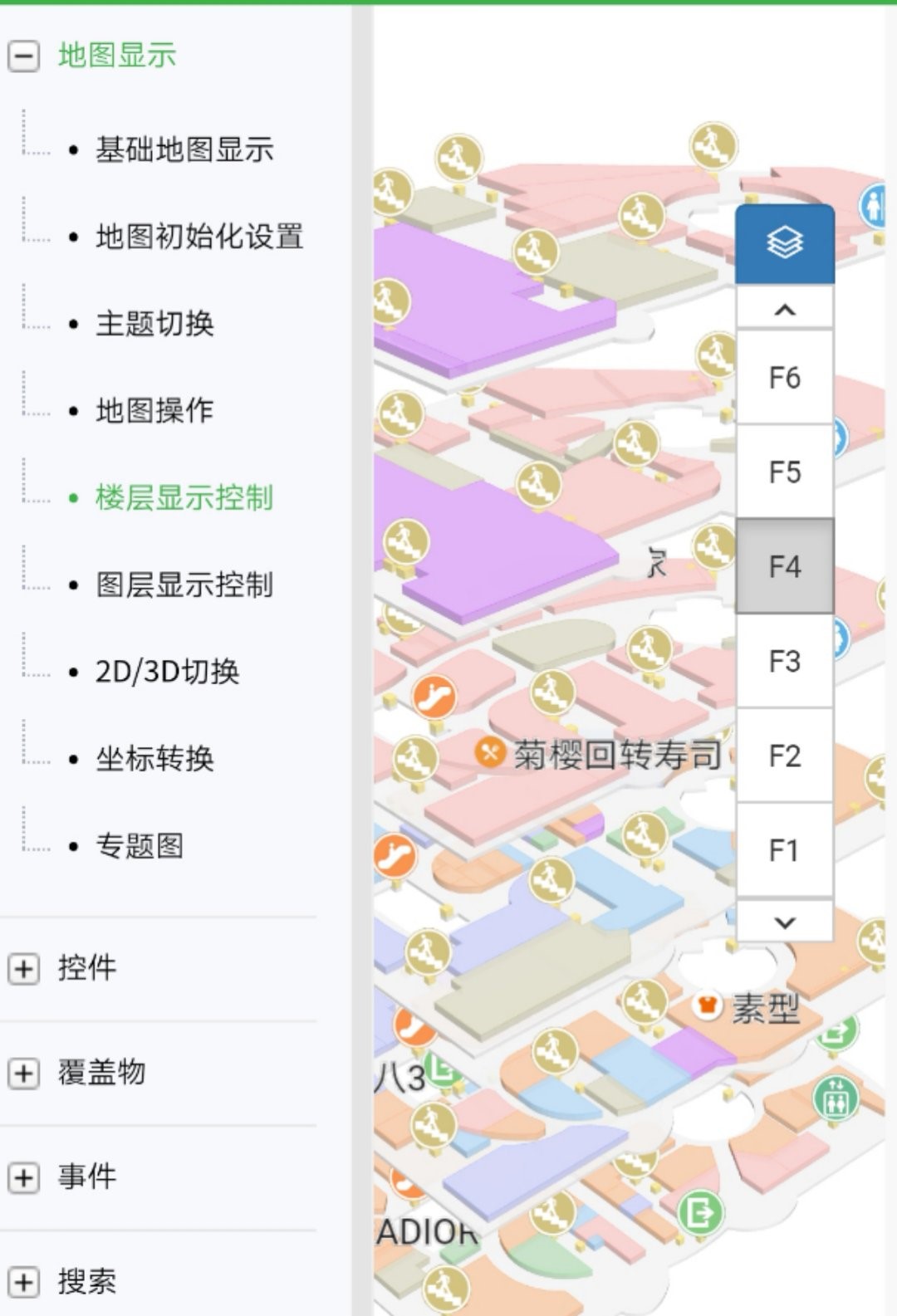The height and width of the screenshot is (1316, 897).
Task: Open 基础地图显示 demo
Action: click(x=184, y=150)
